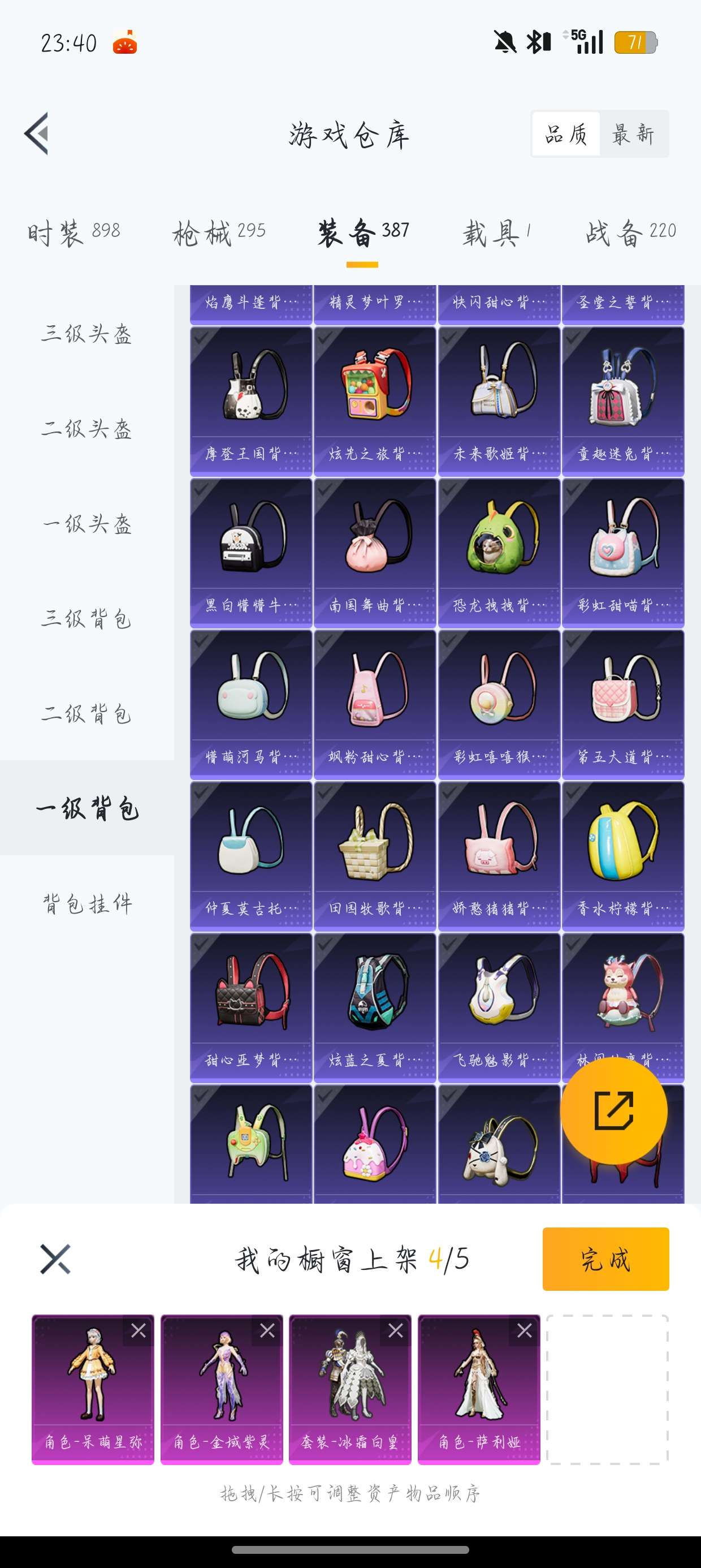This screenshot has width=701, height=1568.
Task: Open the 载具 tab
Action: (x=496, y=232)
